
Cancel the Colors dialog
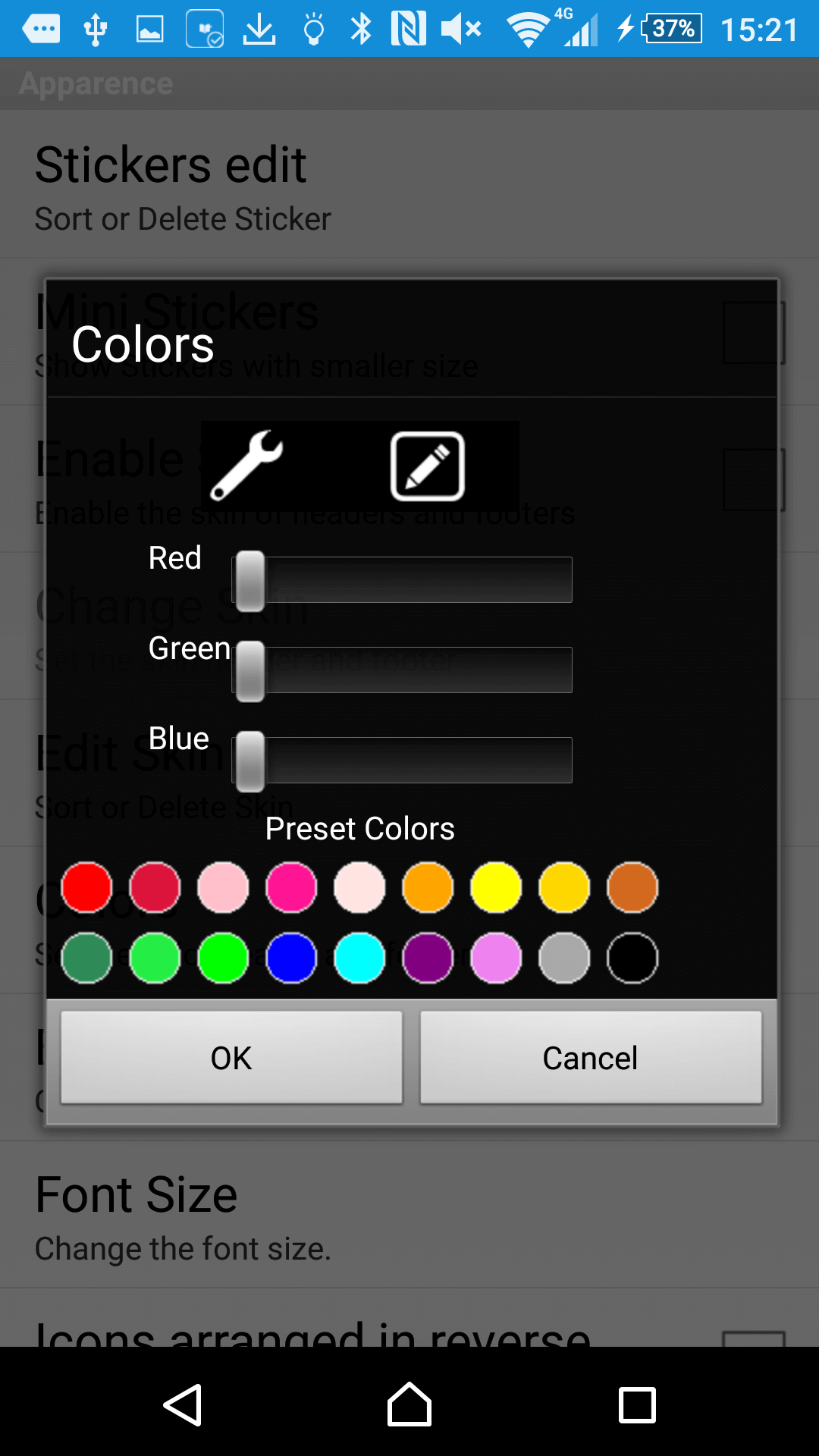[x=591, y=1058]
